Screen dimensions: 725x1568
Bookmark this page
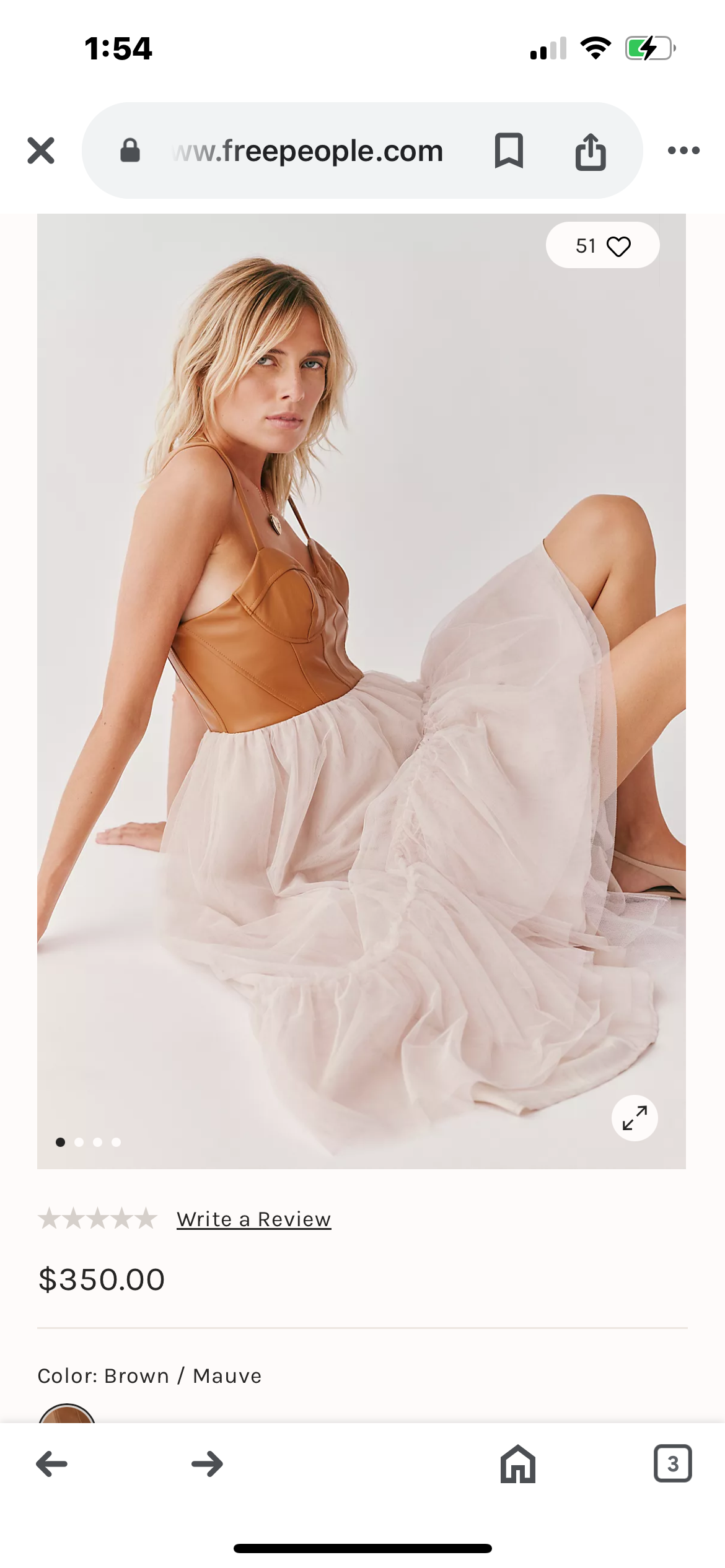pos(509,150)
